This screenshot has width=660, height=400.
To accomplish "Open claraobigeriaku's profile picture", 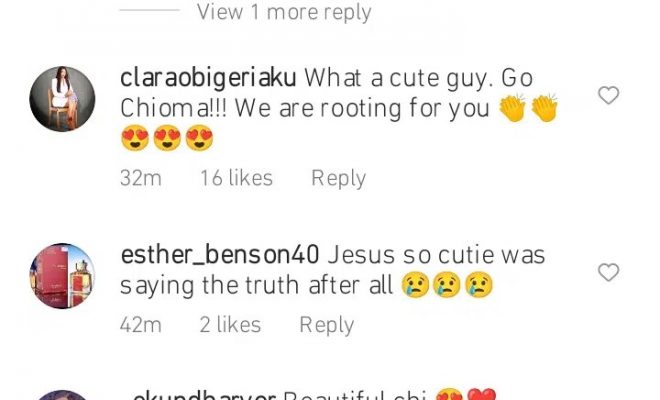I will click(62, 99).
